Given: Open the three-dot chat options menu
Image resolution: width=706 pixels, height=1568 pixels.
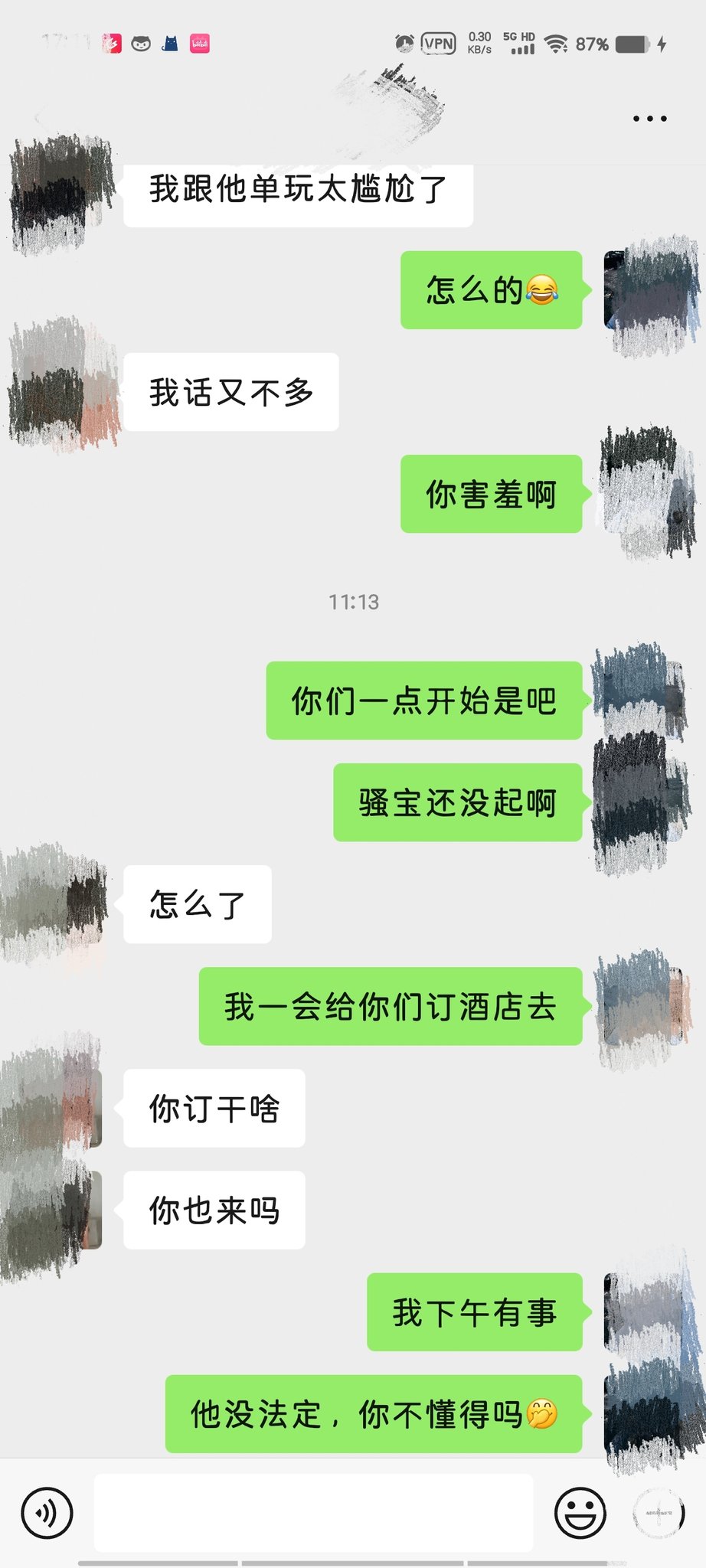Looking at the screenshot, I should click(x=649, y=119).
